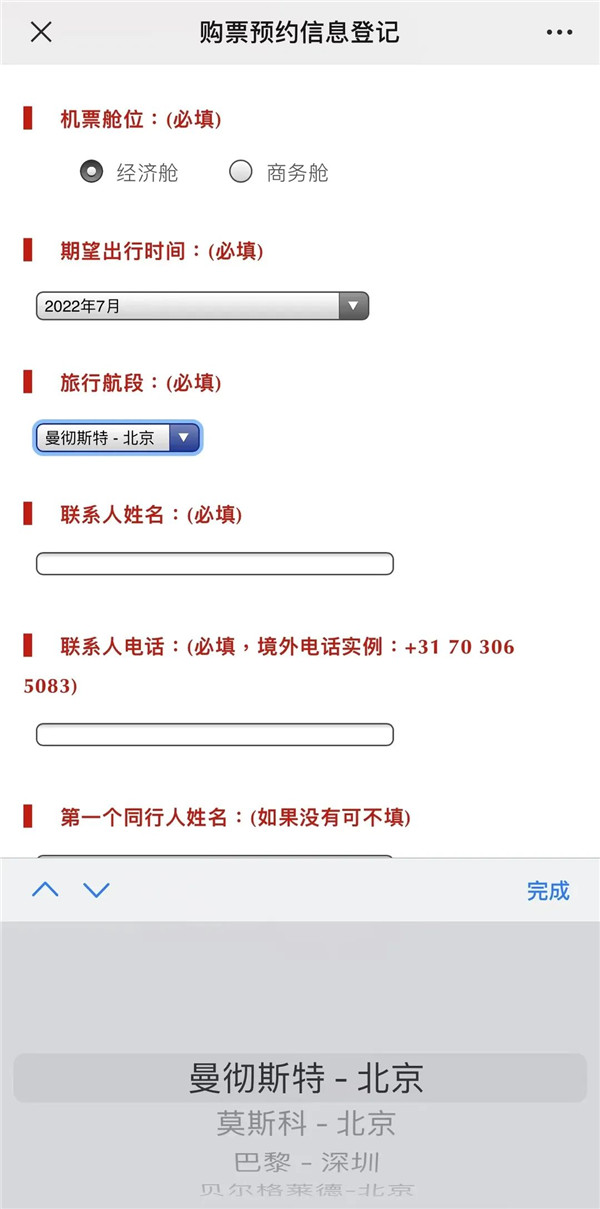Choose 莫斯科 - 北京 in the picker
Viewport: 600px width, 1209px height.
(x=306, y=1123)
